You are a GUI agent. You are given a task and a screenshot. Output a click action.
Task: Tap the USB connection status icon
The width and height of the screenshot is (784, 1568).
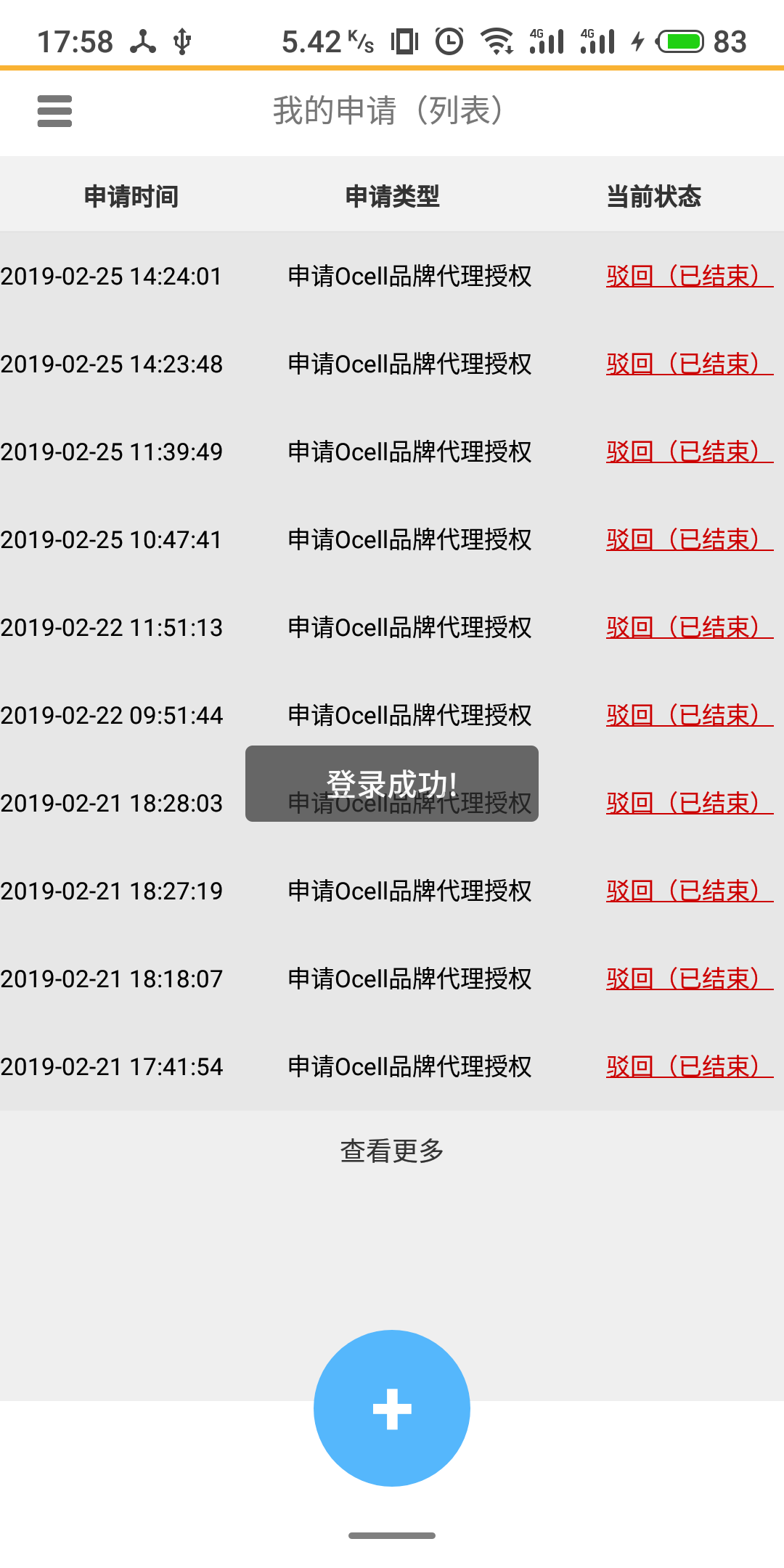coord(181,40)
